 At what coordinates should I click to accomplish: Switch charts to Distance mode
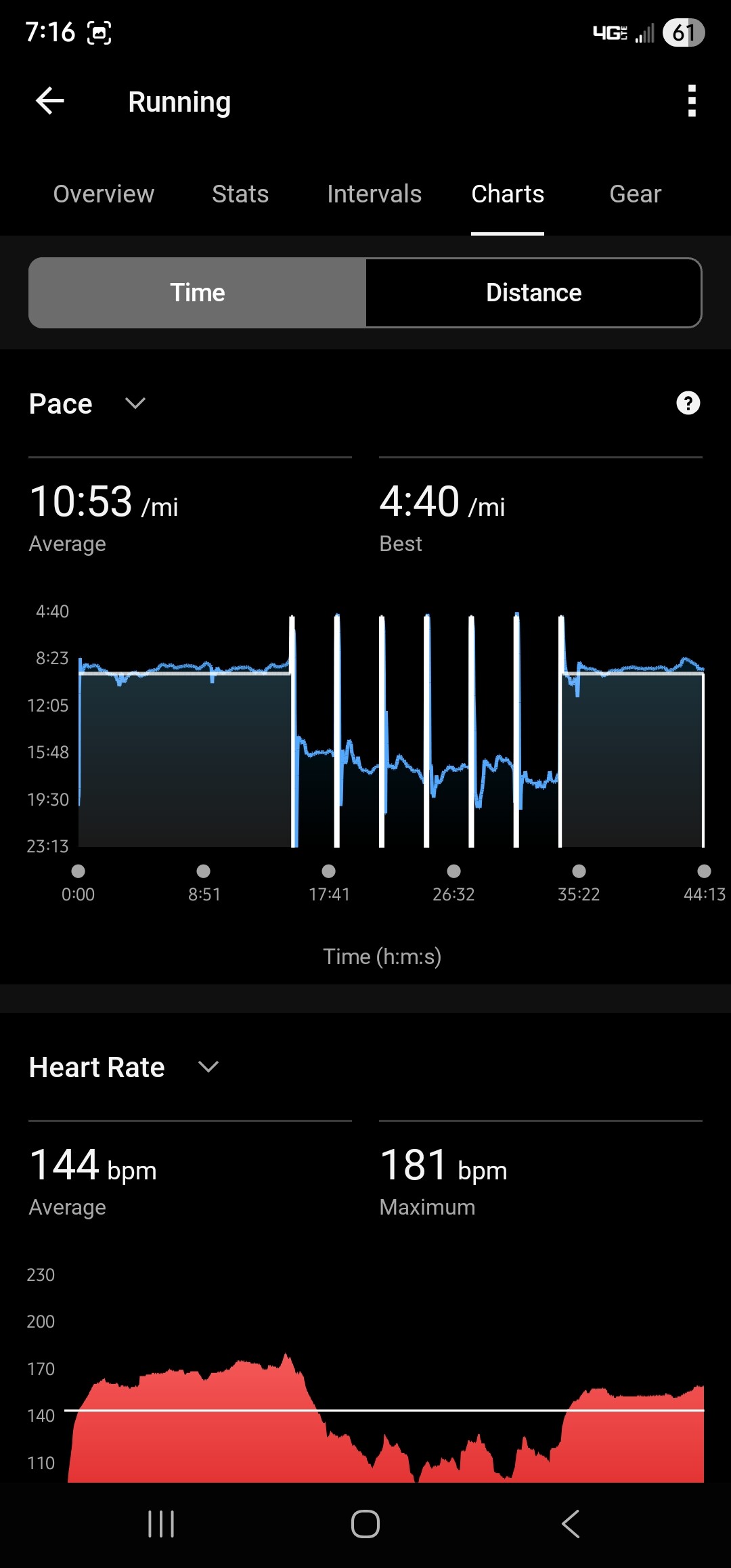point(533,292)
